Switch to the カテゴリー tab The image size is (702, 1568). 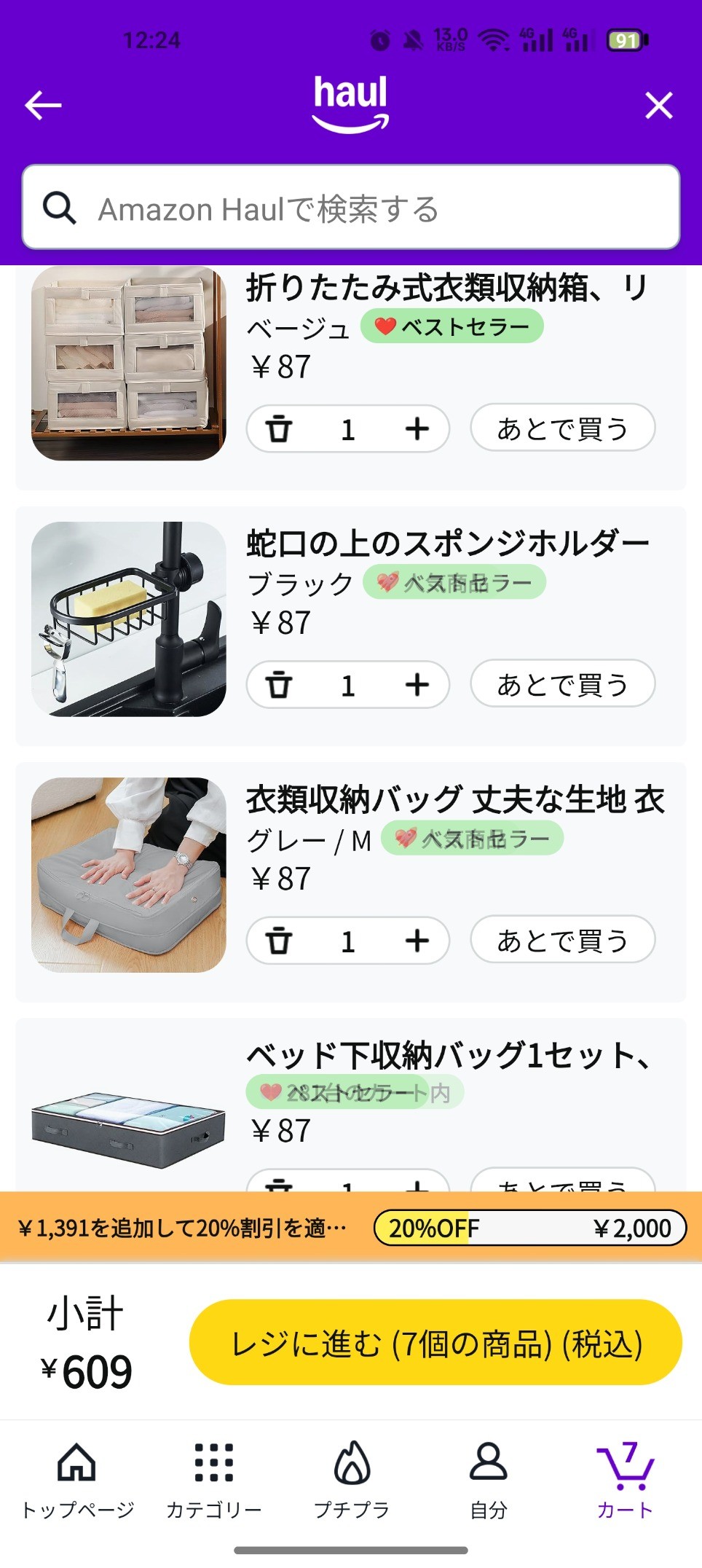coord(213,1479)
